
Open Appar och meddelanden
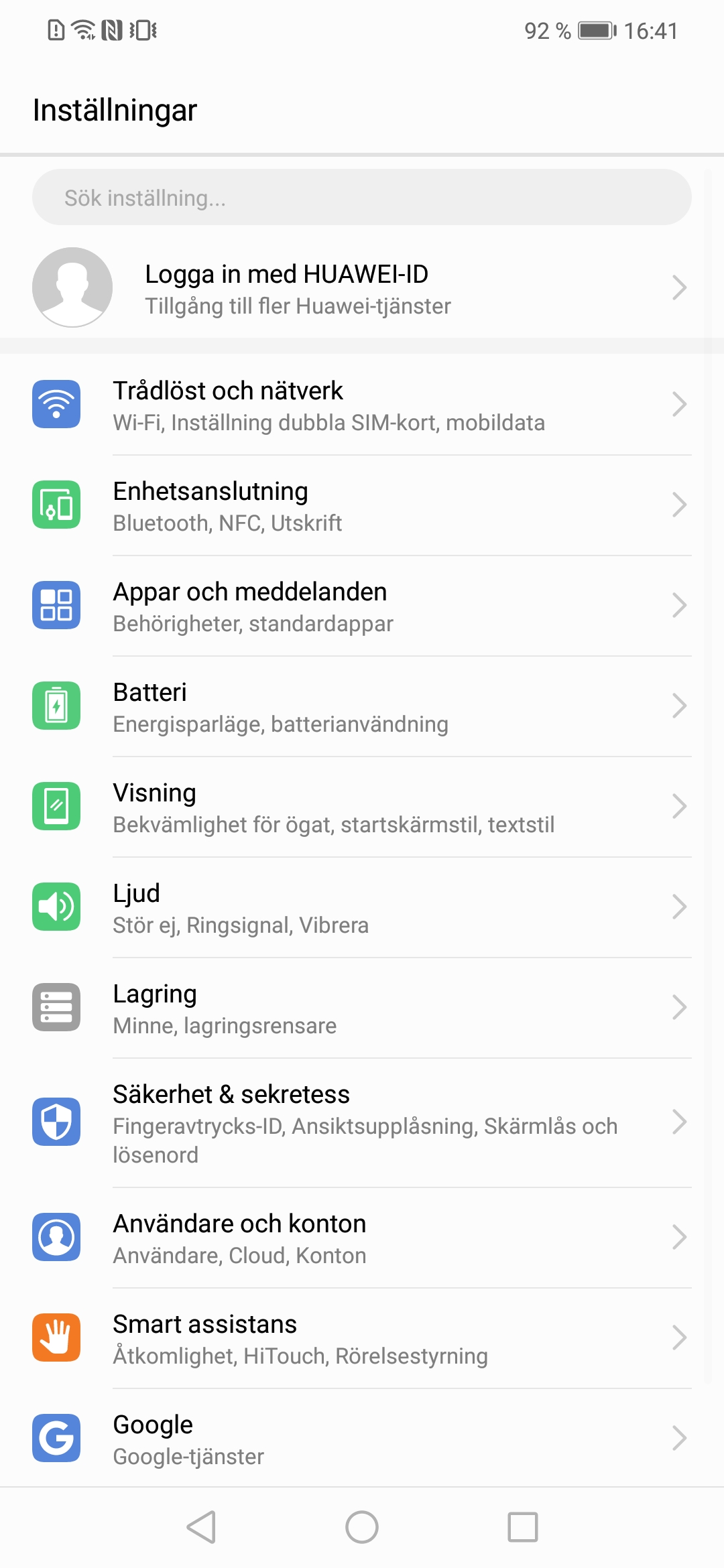362,606
